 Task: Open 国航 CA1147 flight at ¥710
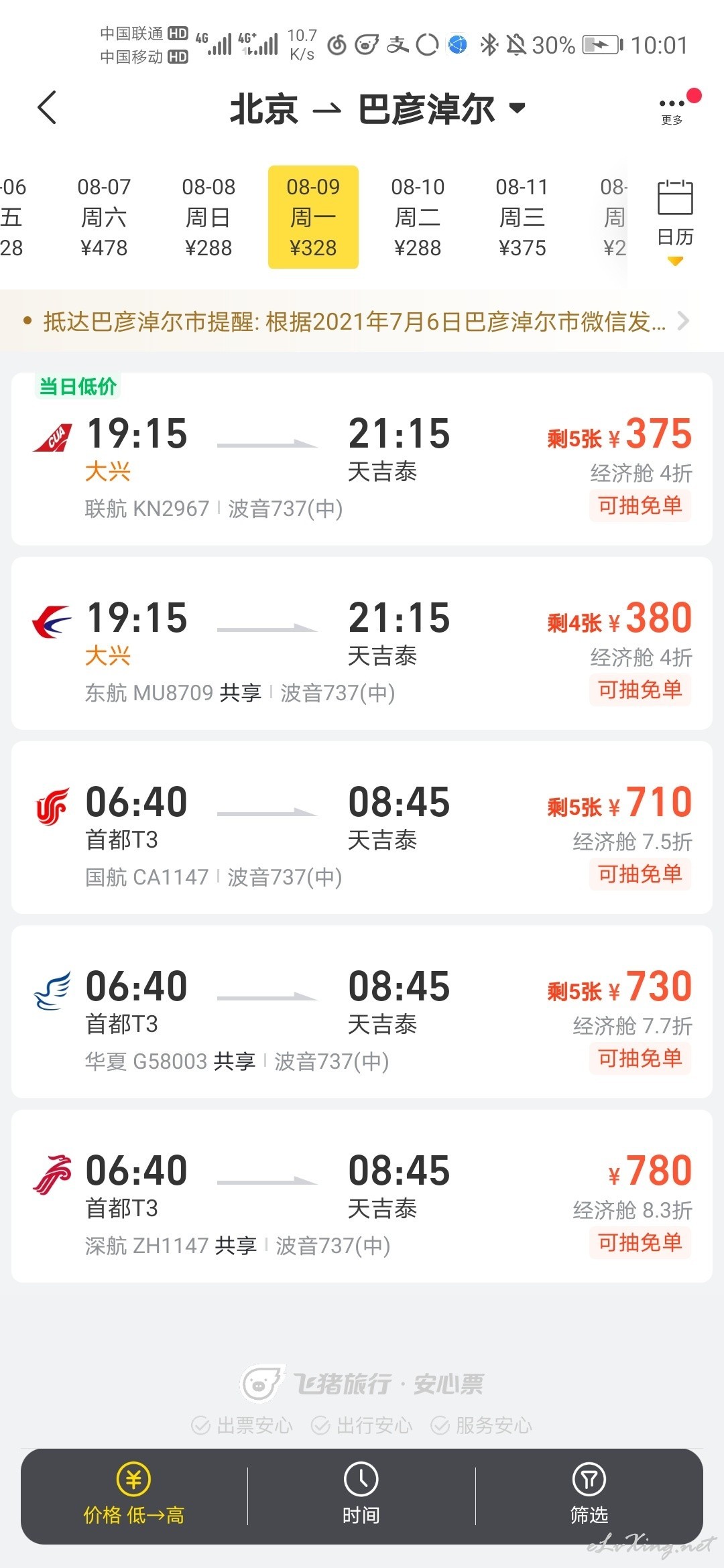click(x=362, y=828)
